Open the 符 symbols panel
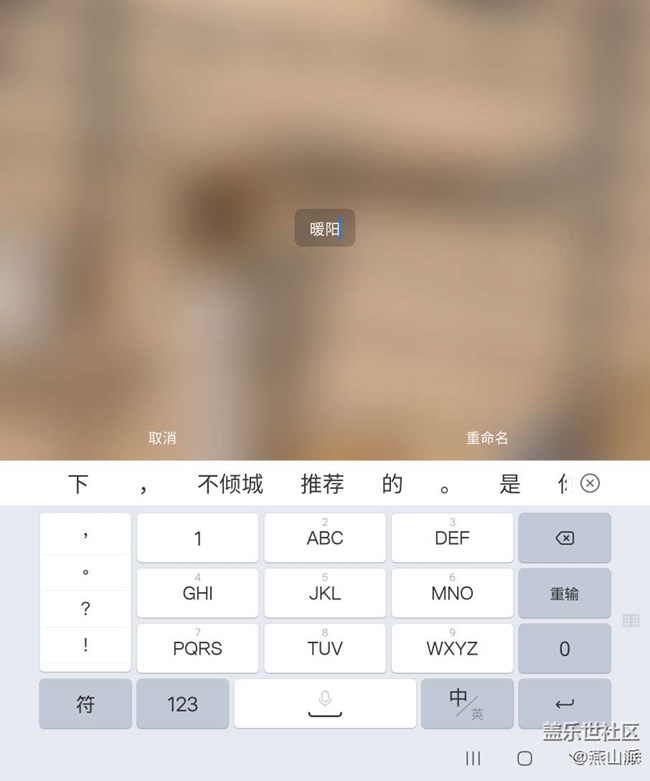Screen dimensions: 650x781 [85, 704]
